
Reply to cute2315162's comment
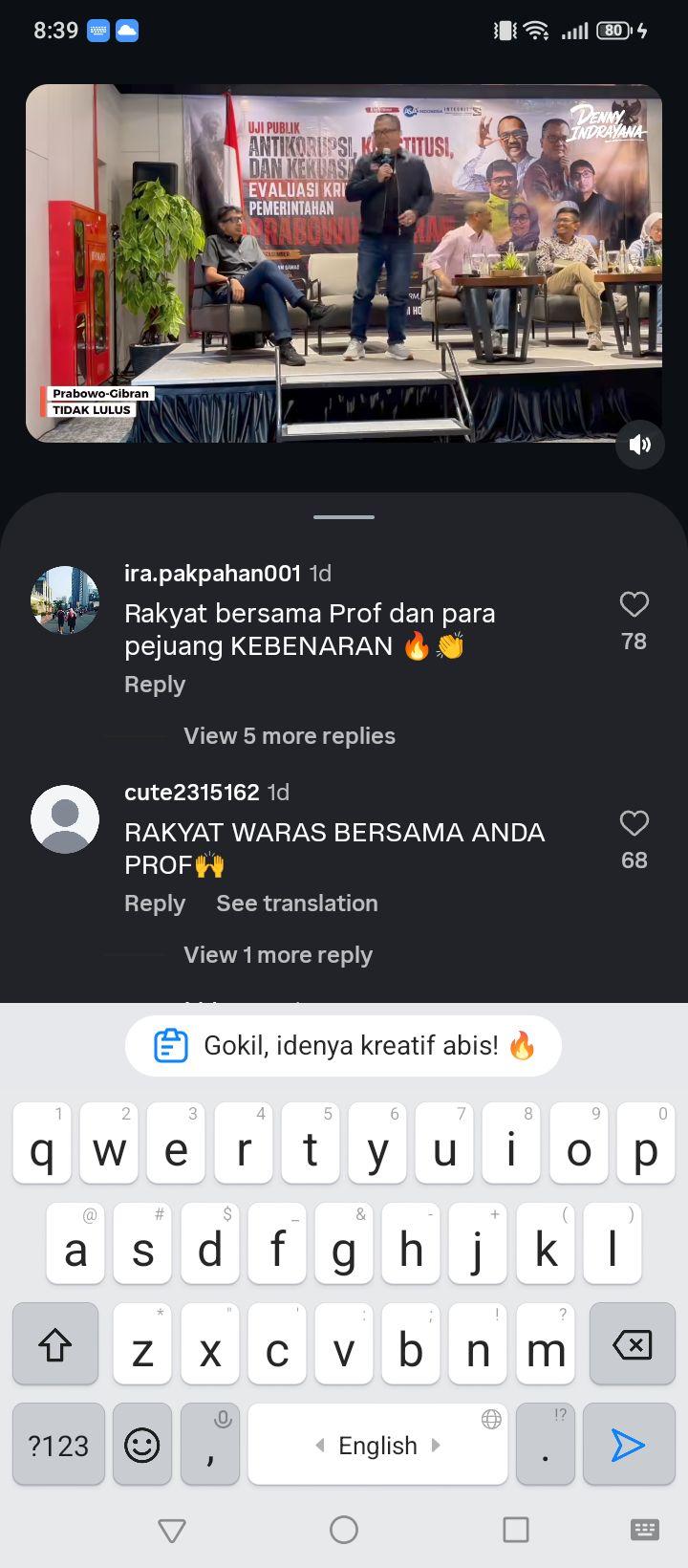[155, 904]
